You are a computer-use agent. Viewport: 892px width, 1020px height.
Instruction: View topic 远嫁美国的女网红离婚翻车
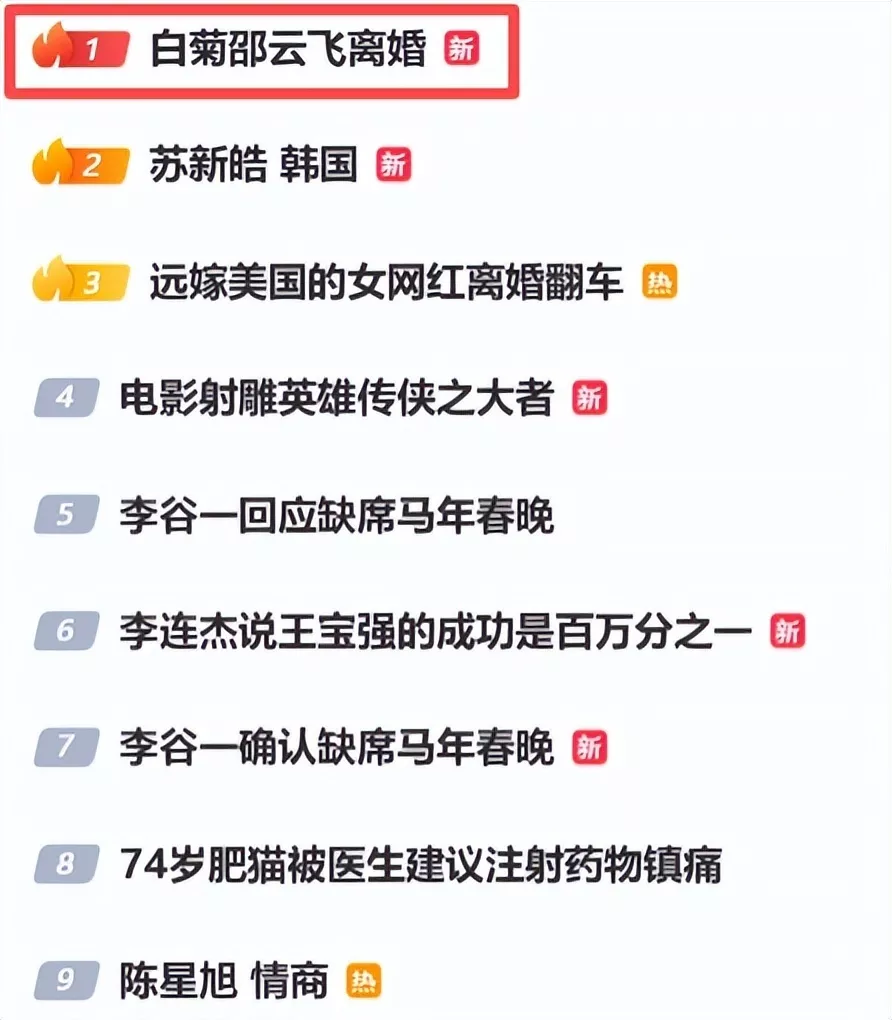point(386,283)
